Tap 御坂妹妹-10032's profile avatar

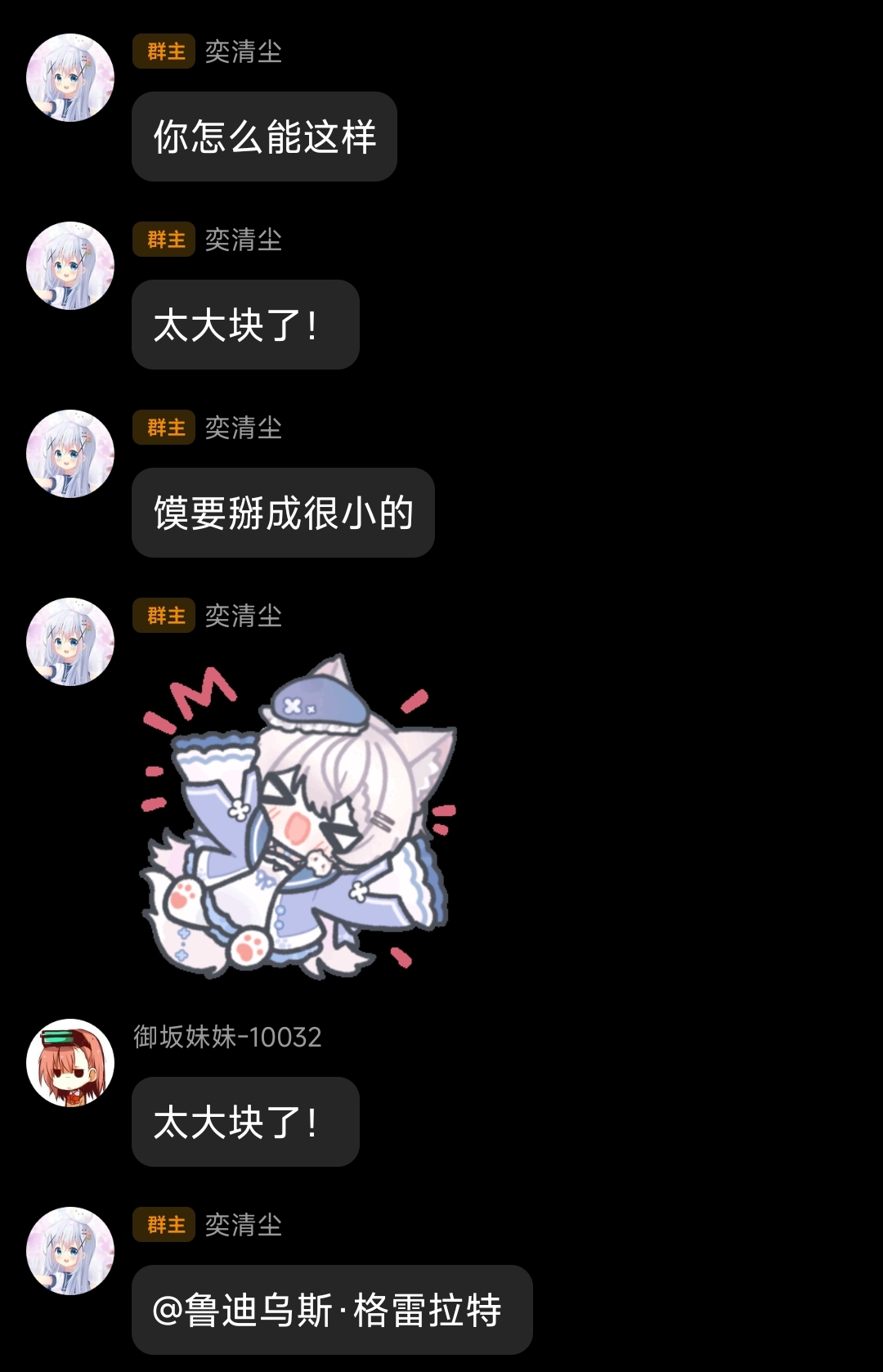point(70,1063)
